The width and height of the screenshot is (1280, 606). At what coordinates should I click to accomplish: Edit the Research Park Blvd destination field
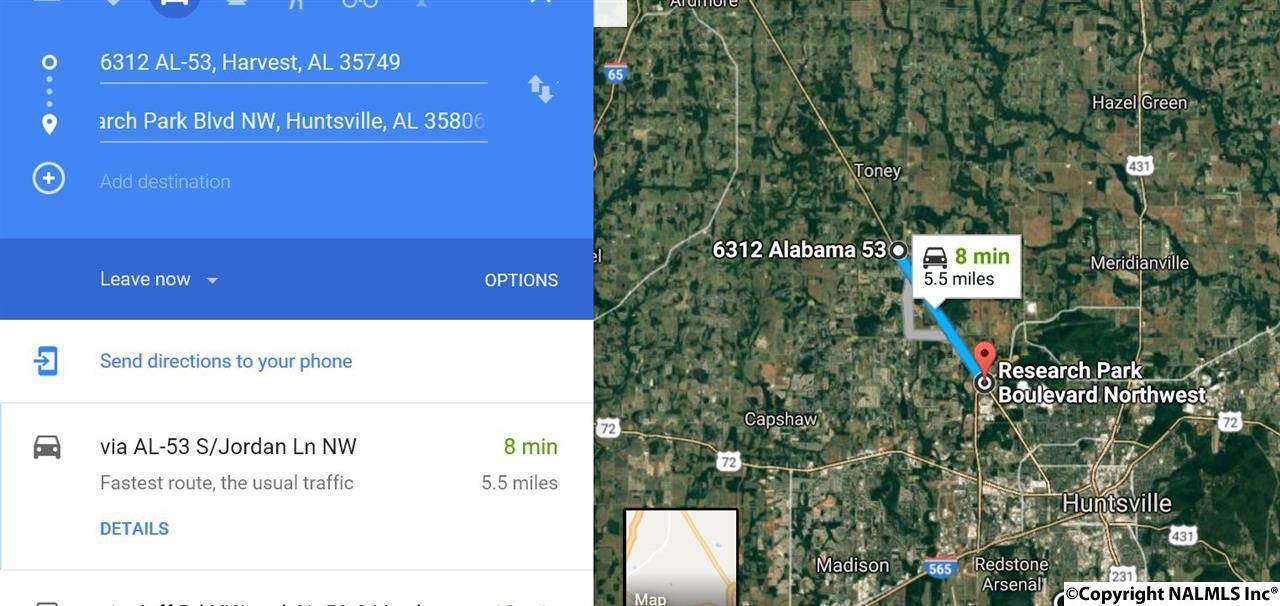pos(292,122)
